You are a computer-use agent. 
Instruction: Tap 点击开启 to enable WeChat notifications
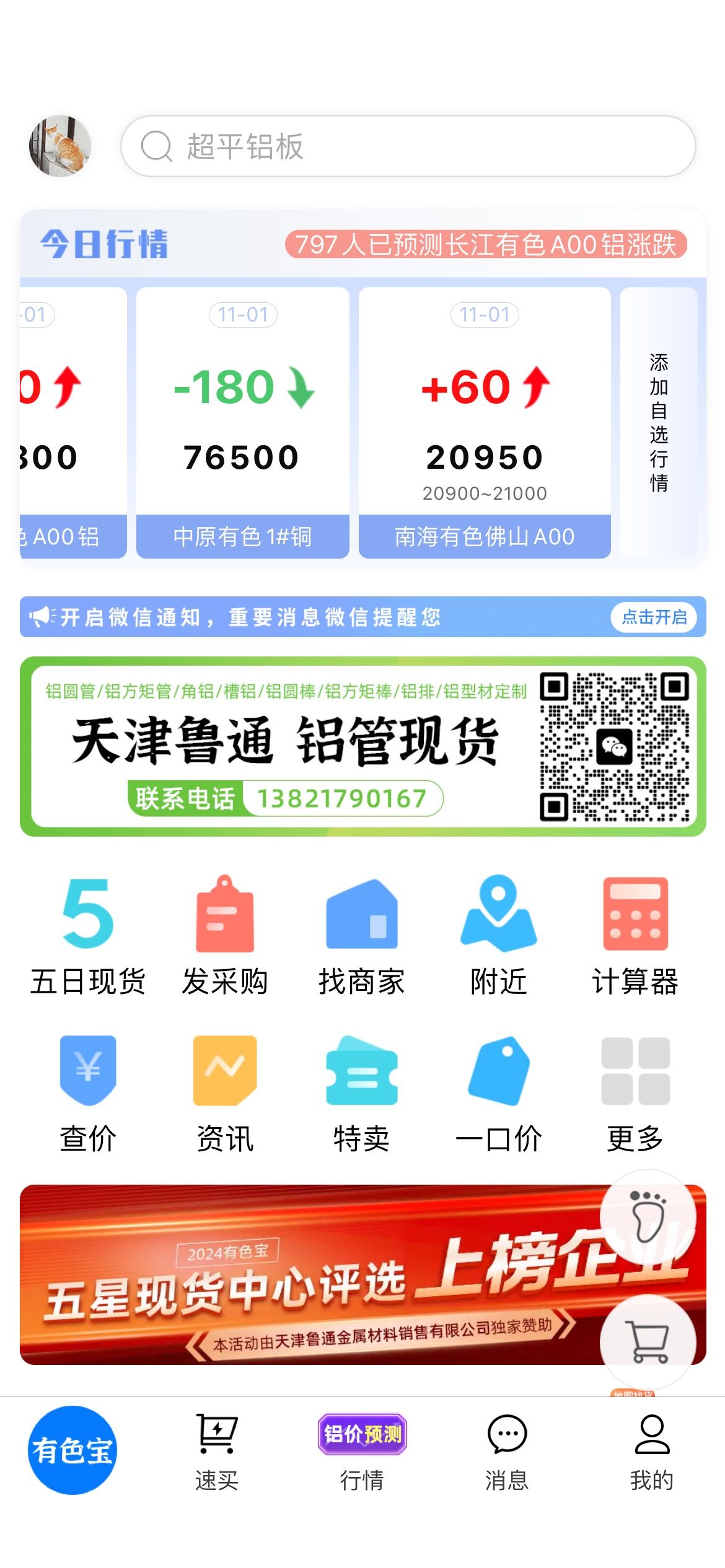click(654, 617)
